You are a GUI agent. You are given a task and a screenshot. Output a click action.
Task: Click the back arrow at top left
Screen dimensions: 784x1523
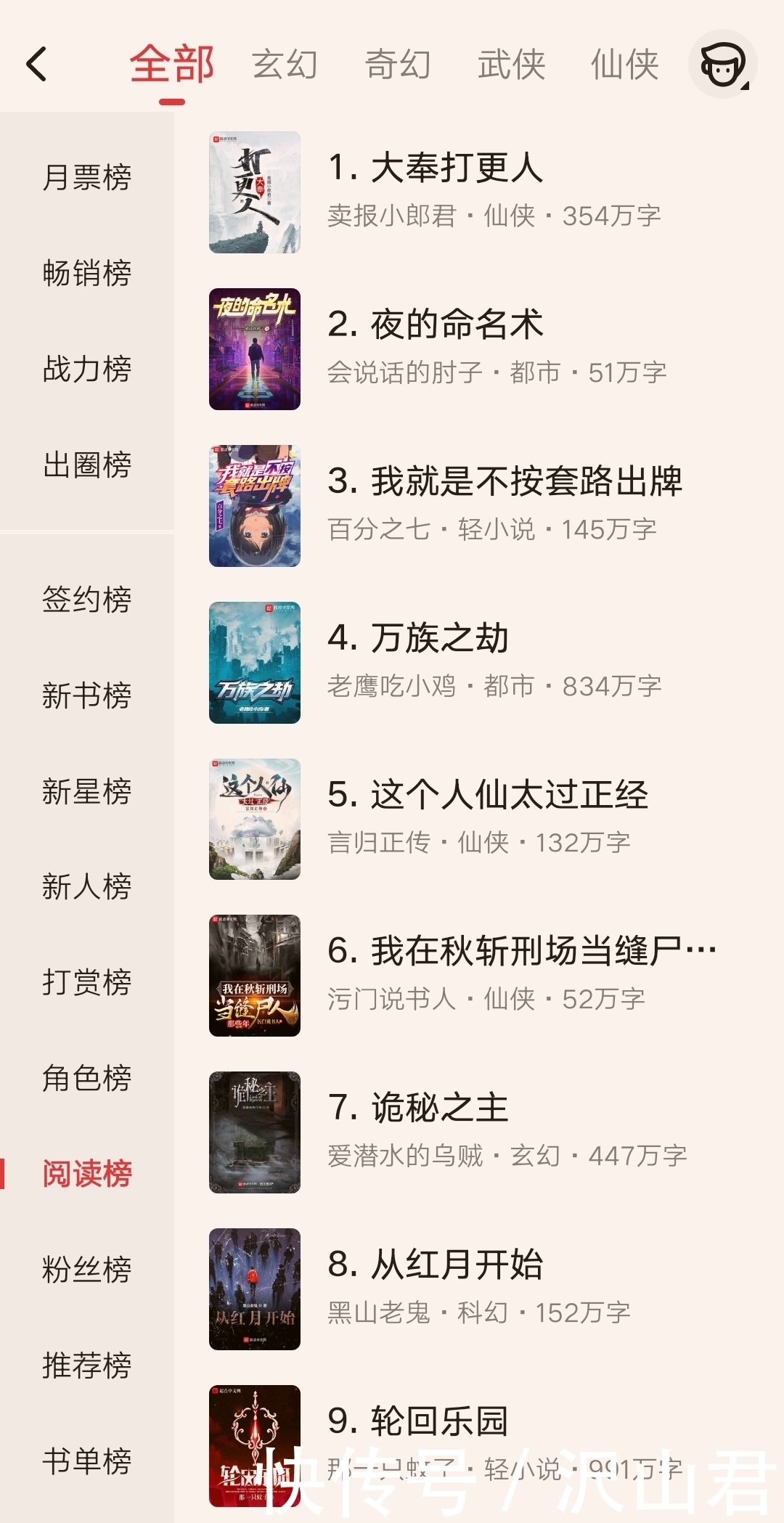click(36, 65)
